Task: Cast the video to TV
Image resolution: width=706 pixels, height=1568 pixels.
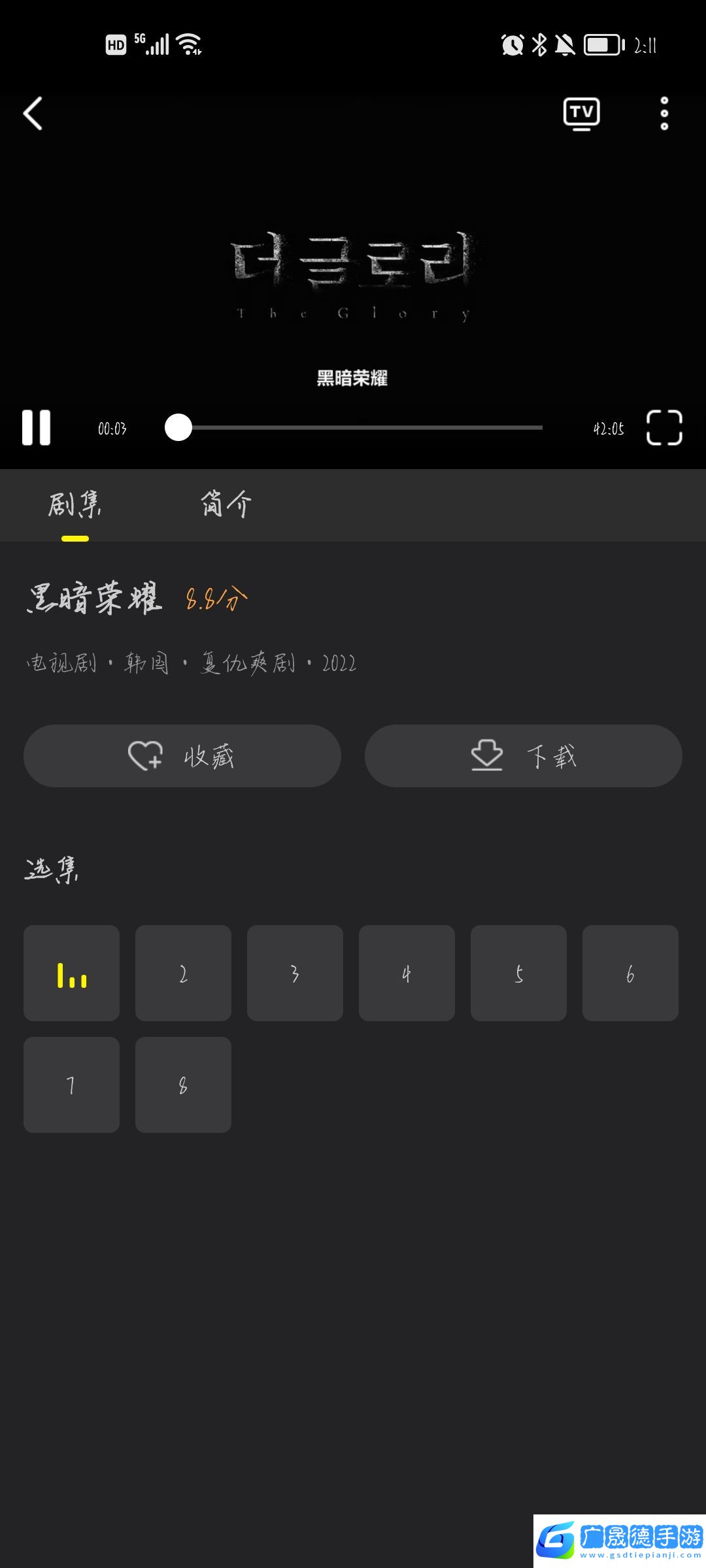Action: (x=581, y=114)
